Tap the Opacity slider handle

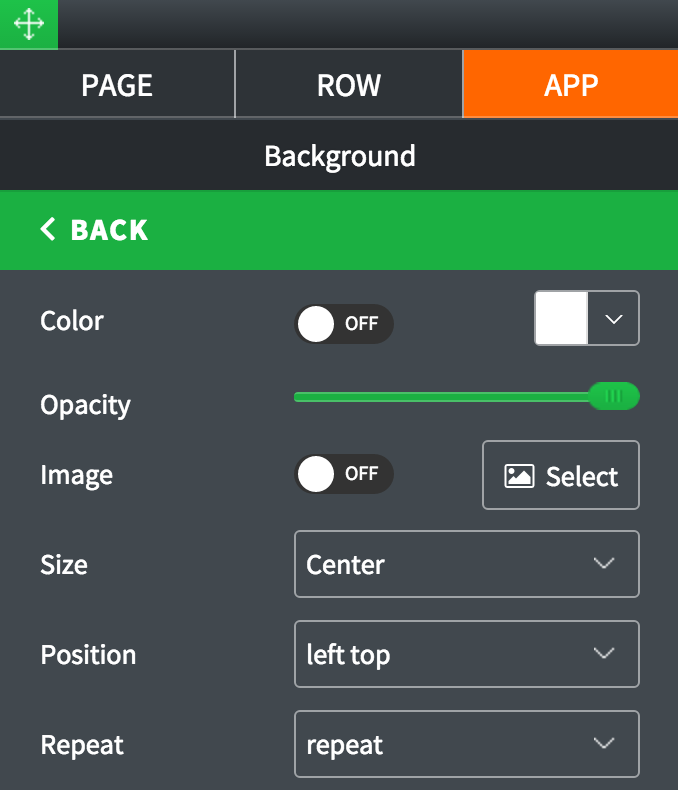pos(613,397)
